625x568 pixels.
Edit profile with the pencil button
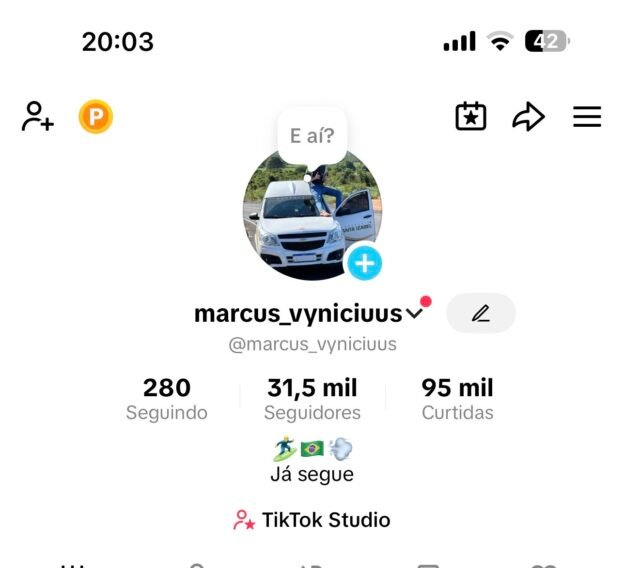coord(481,314)
